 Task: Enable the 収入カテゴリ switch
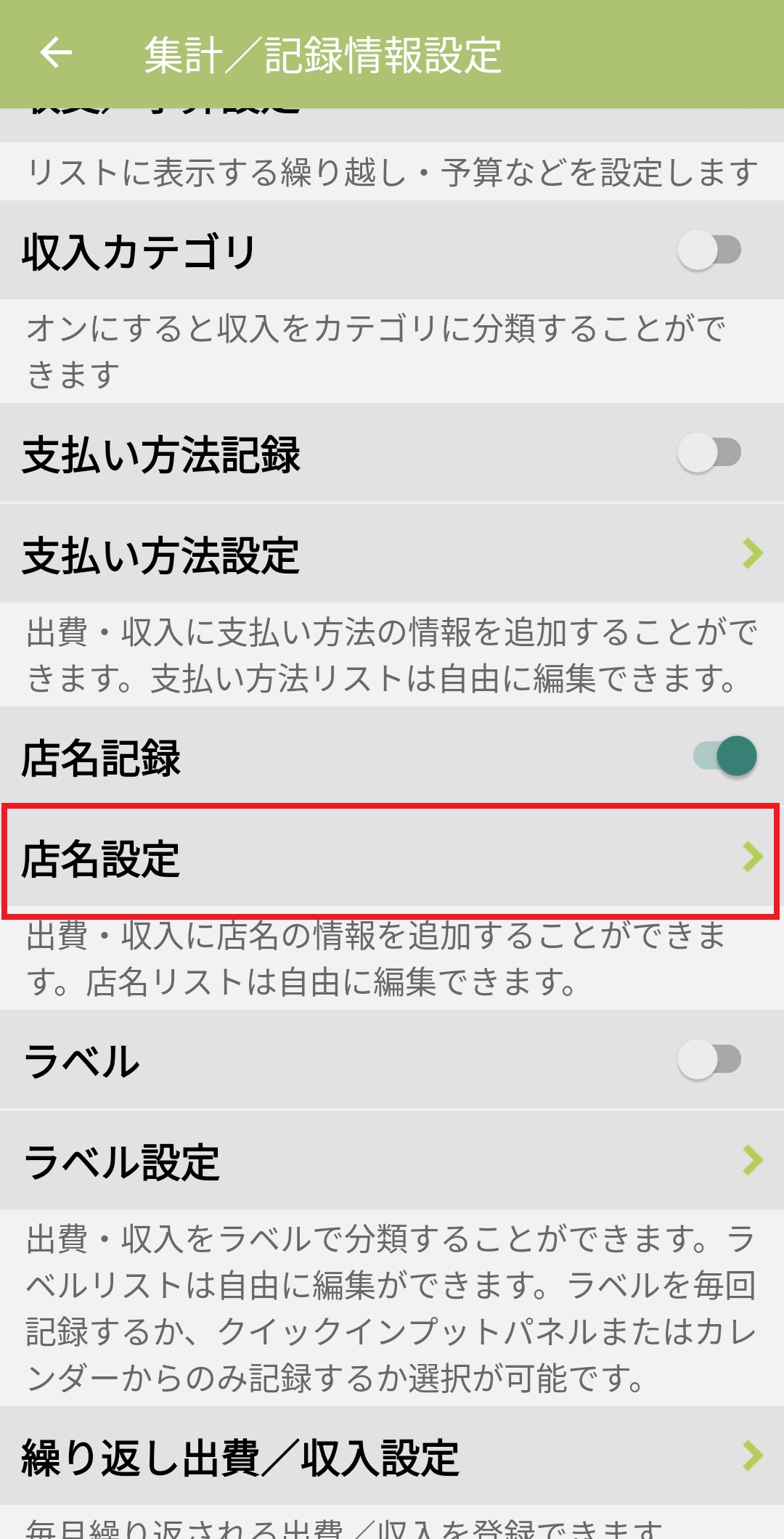pos(709,250)
